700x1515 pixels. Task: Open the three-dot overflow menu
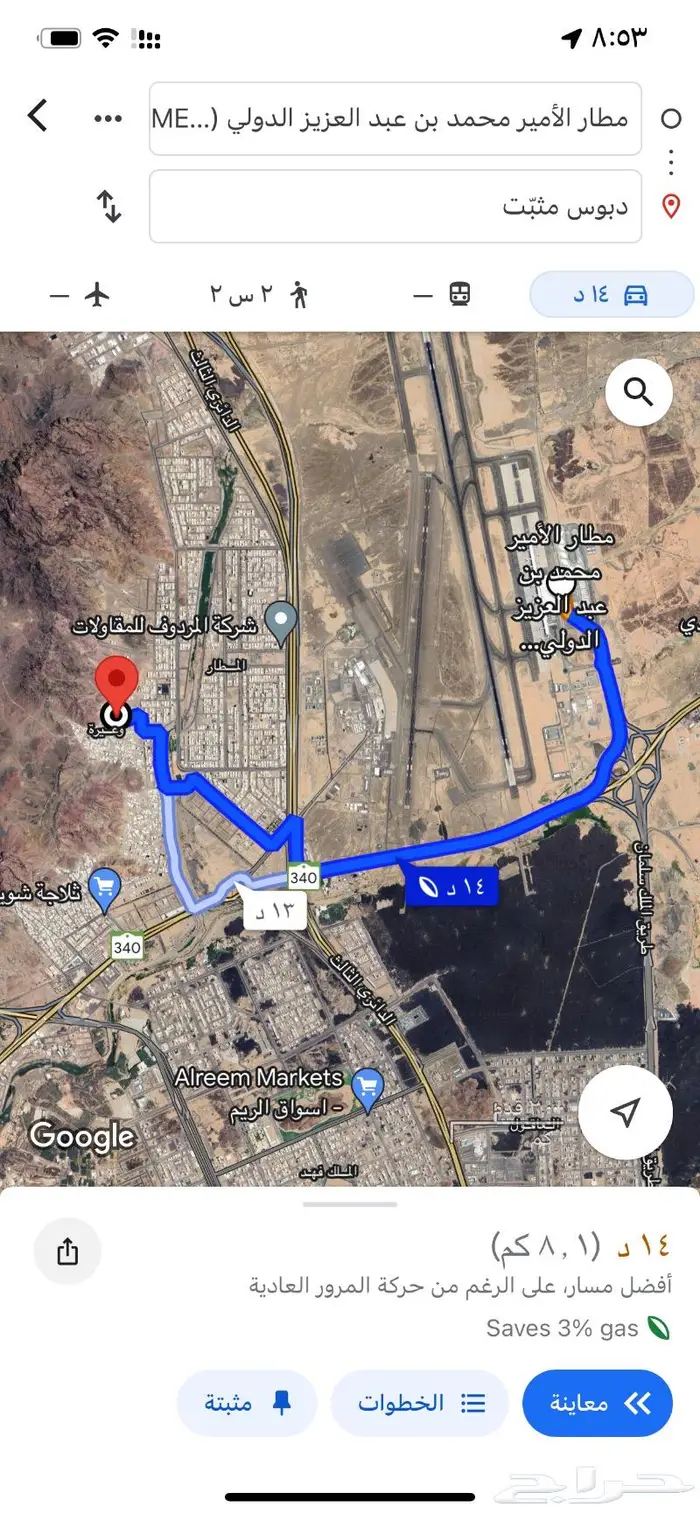[107, 118]
